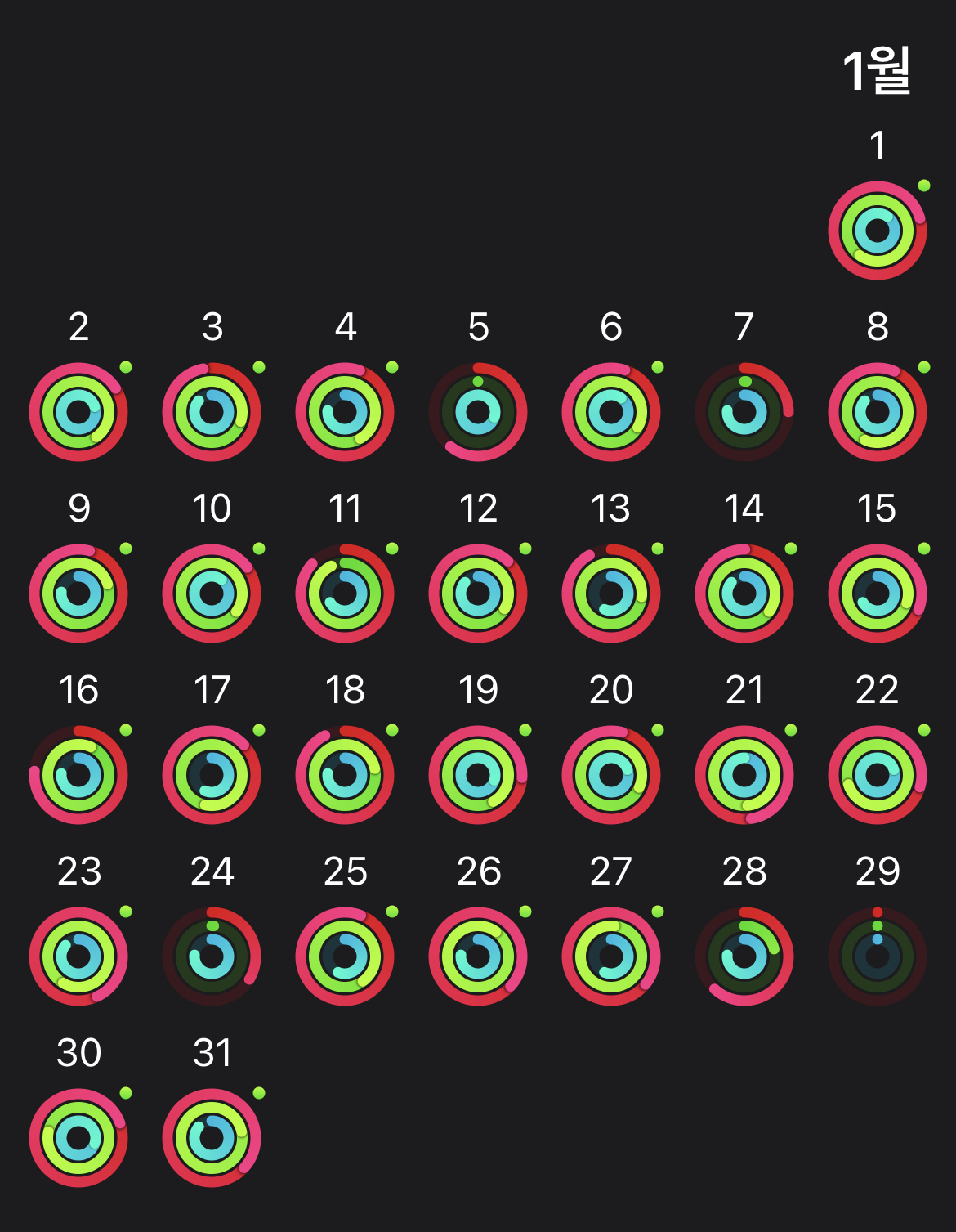Tap the activity rings for day 8
Screen dimensions: 956x1232
point(877,412)
